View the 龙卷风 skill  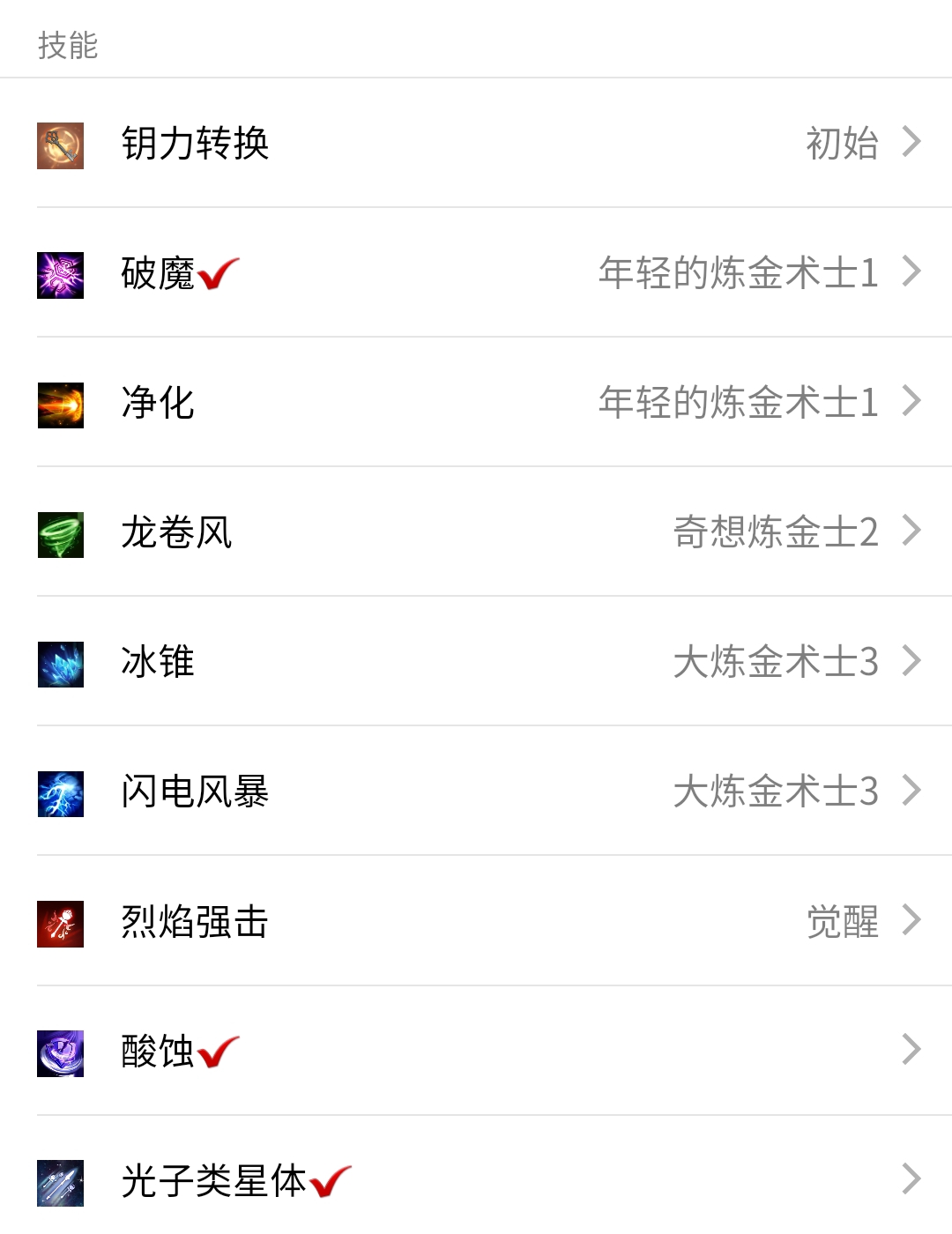[476, 532]
